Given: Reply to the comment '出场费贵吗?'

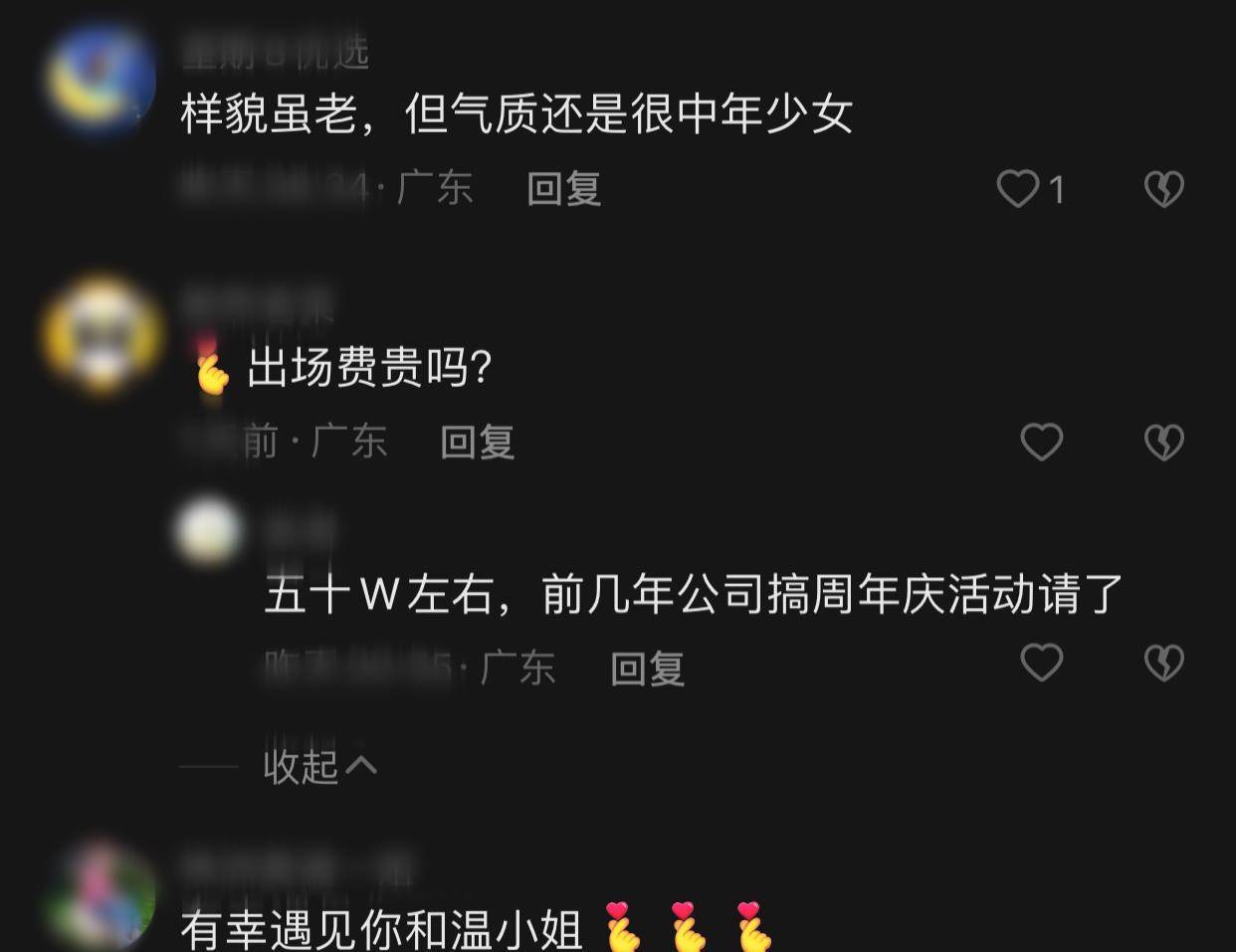Looking at the screenshot, I should click(478, 442).
